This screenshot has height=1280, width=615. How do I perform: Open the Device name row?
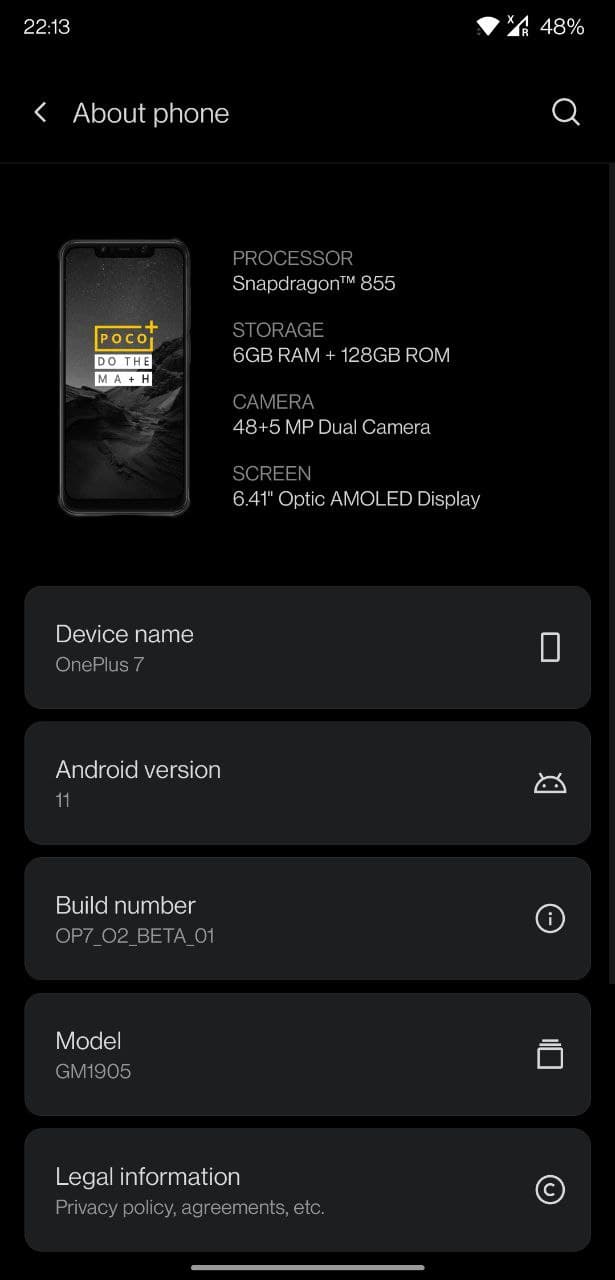point(307,648)
